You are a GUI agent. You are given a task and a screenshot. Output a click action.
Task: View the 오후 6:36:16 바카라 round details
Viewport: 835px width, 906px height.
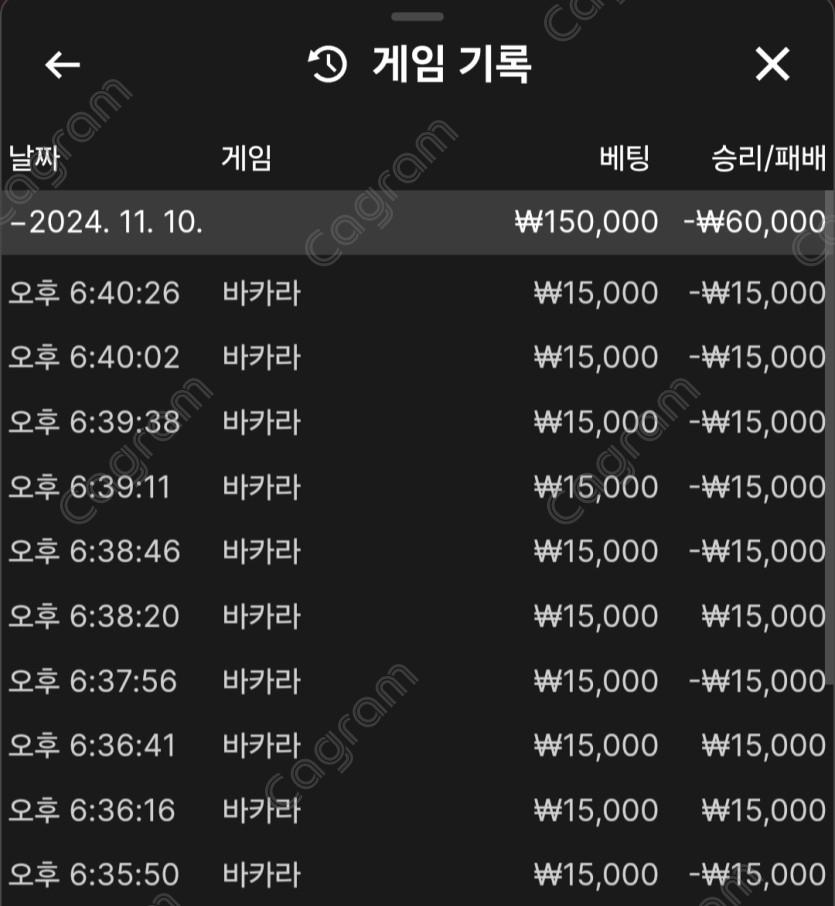pos(417,810)
